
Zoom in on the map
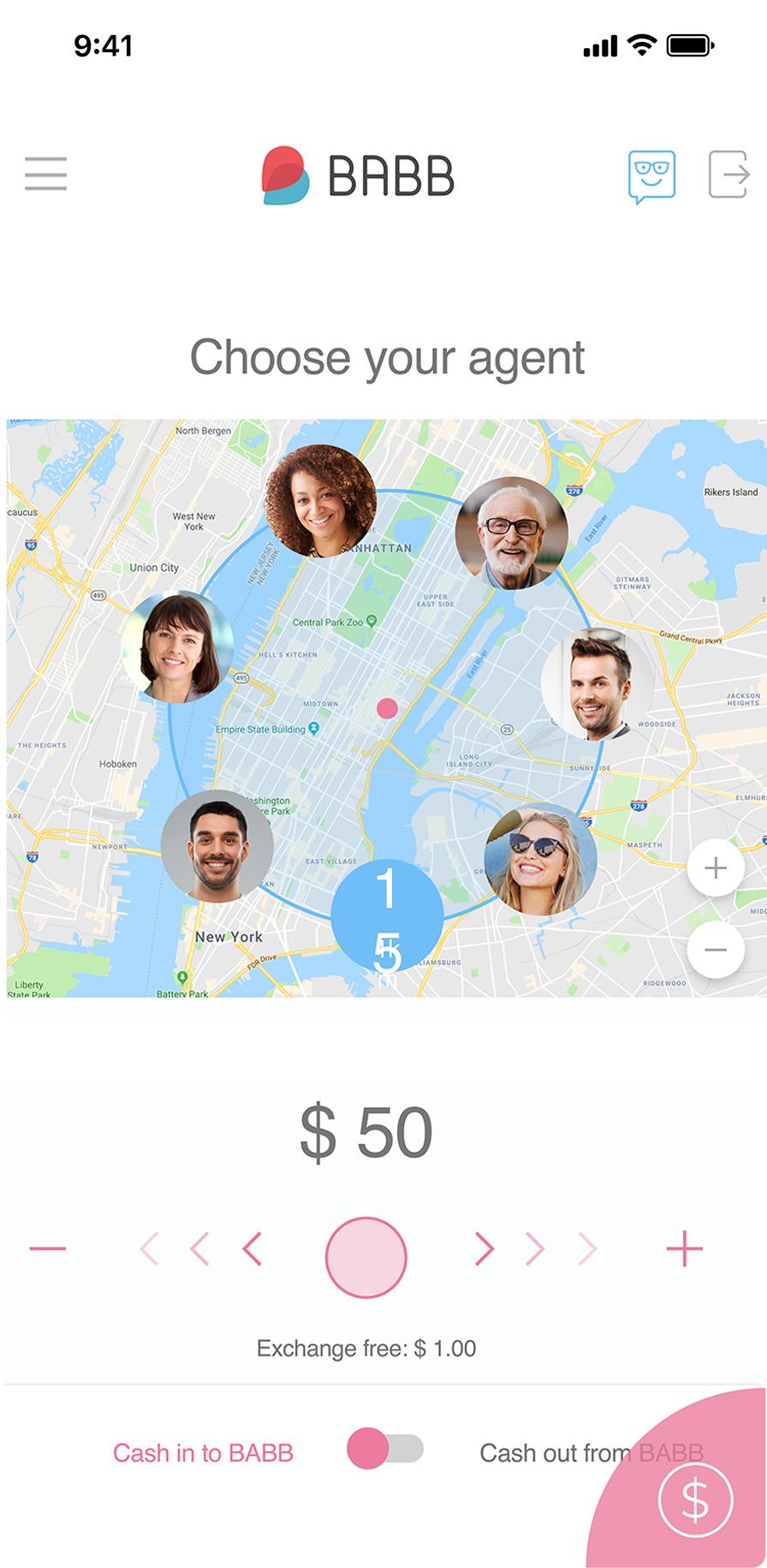click(716, 868)
